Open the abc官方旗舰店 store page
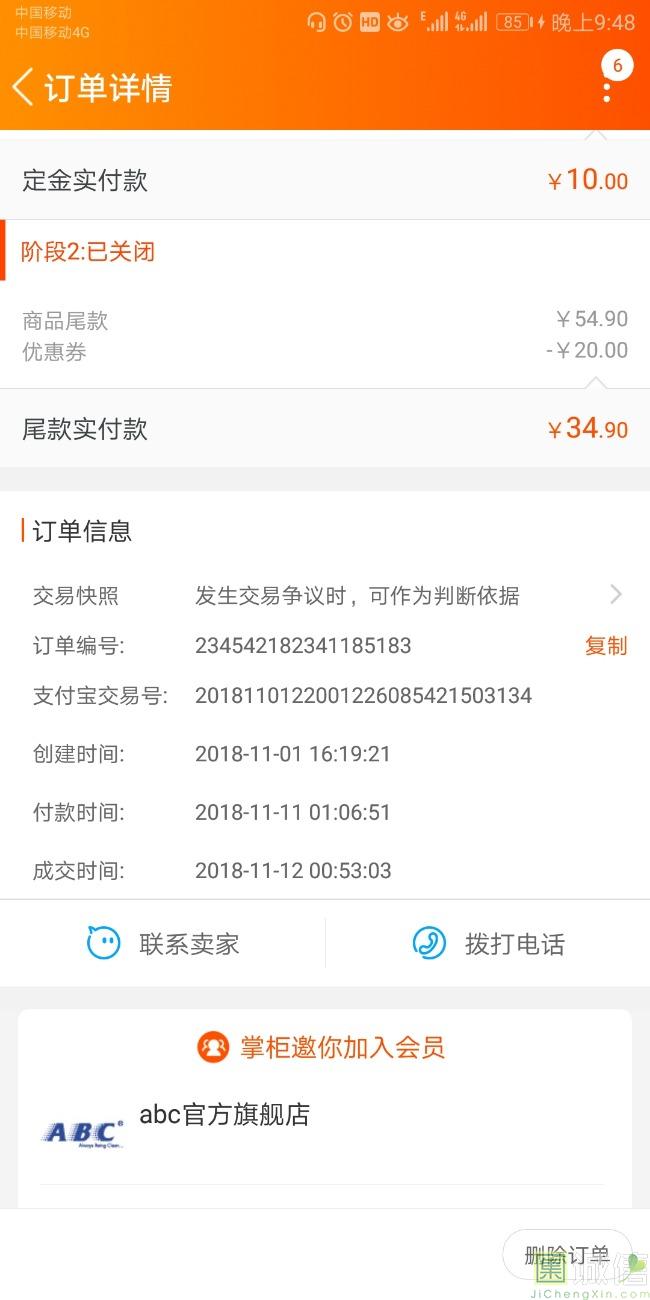The image size is (650, 1300). (224, 1115)
